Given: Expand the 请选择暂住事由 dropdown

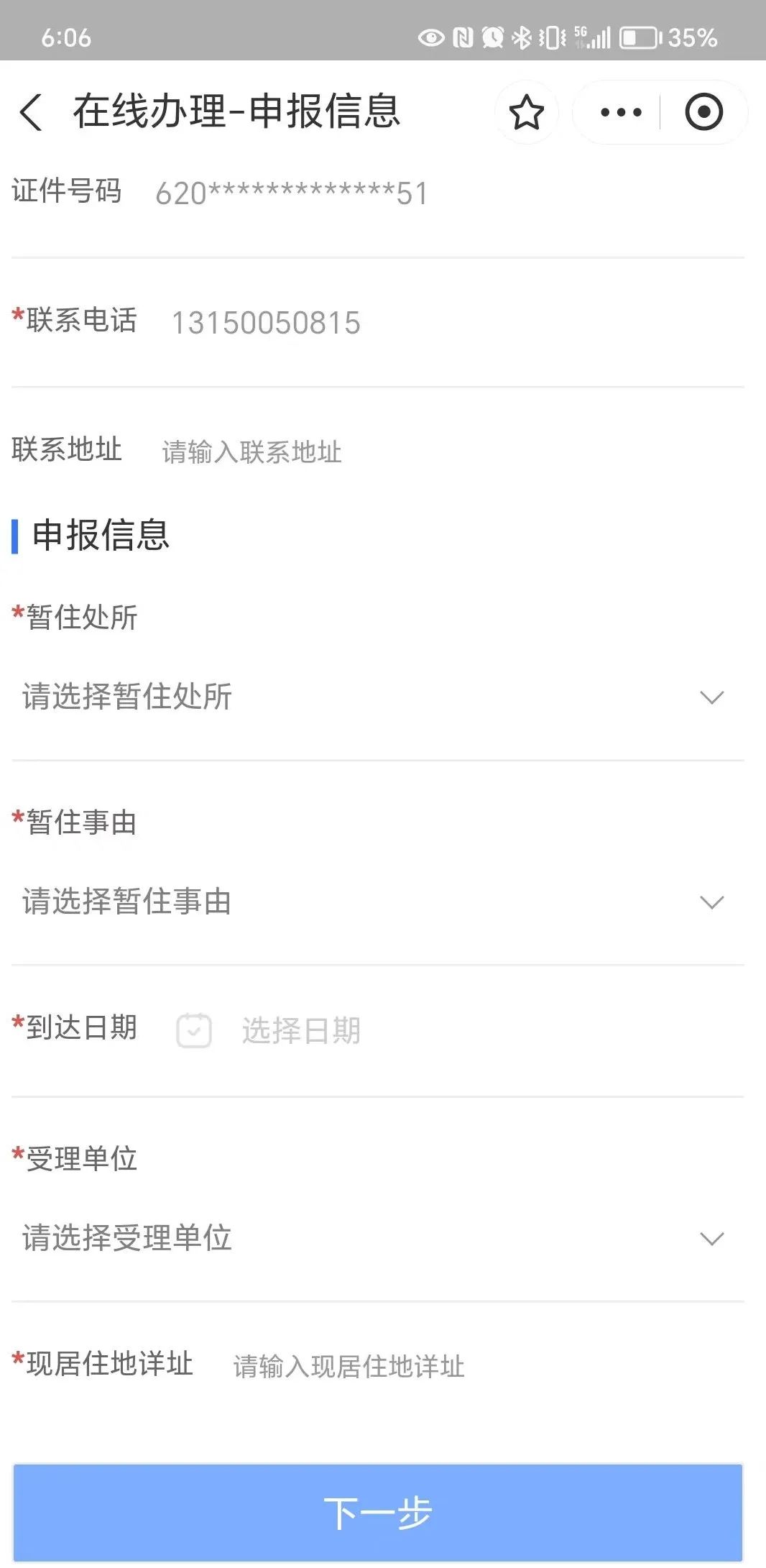Looking at the screenshot, I should [374, 902].
